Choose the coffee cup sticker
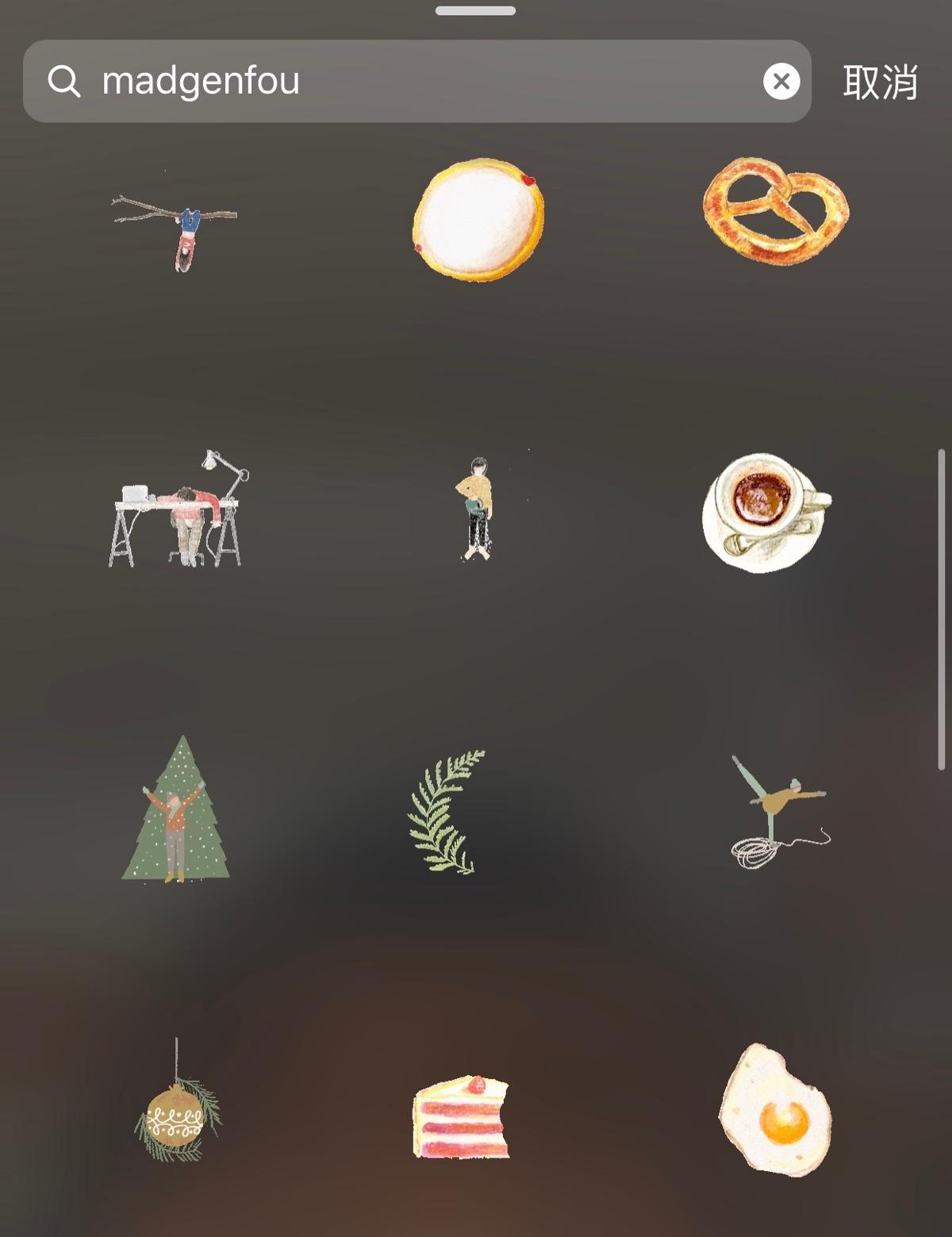 (765, 512)
